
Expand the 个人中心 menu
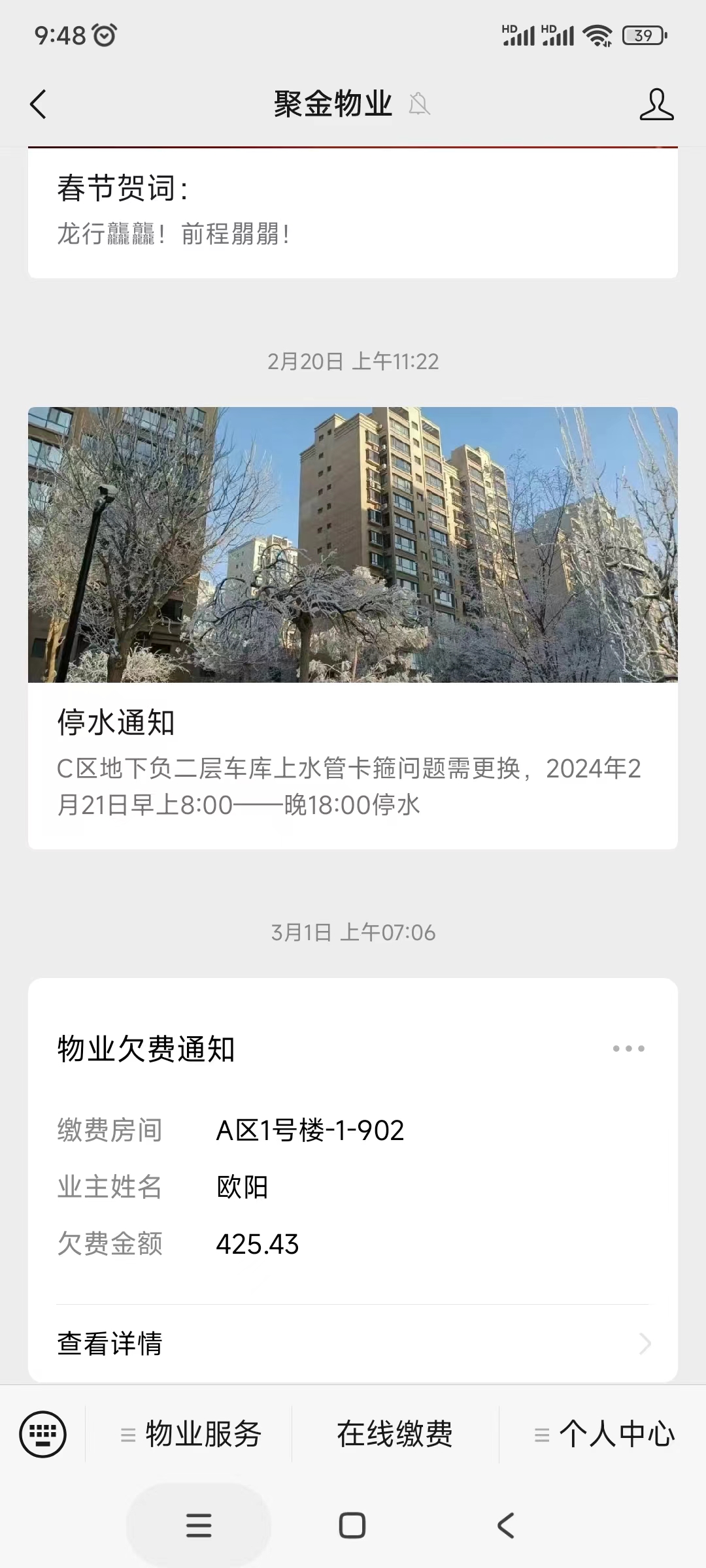pyautogui.click(x=603, y=1434)
